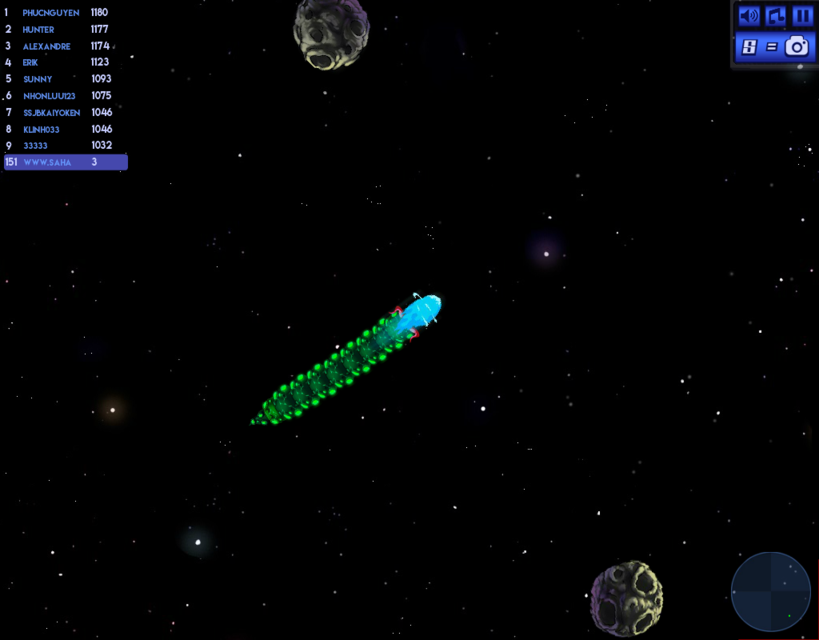Take a screenshot with the camera button
Screen dimensions: 819x640
coord(796,46)
